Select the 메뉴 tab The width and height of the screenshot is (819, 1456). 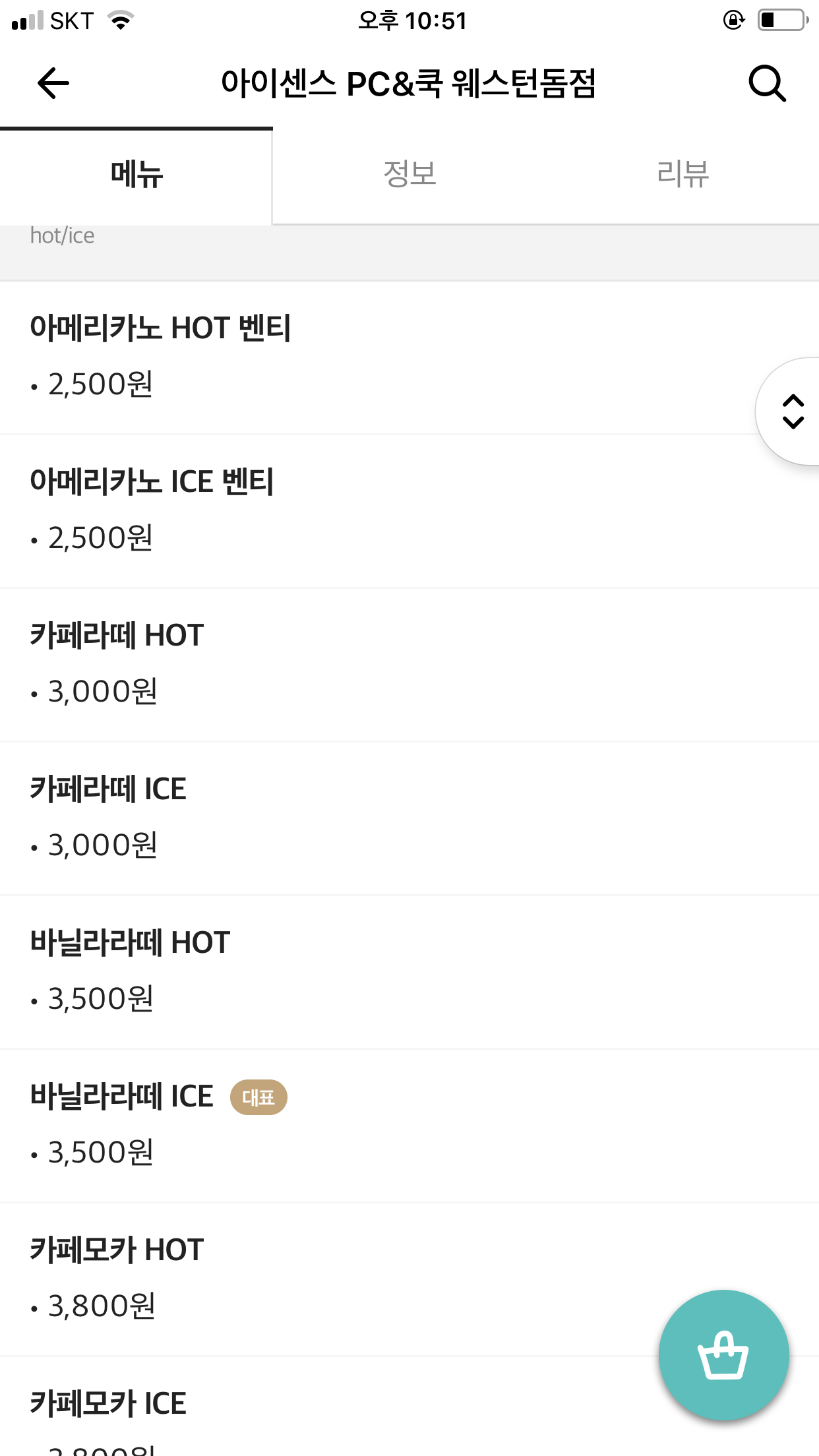tap(136, 175)
